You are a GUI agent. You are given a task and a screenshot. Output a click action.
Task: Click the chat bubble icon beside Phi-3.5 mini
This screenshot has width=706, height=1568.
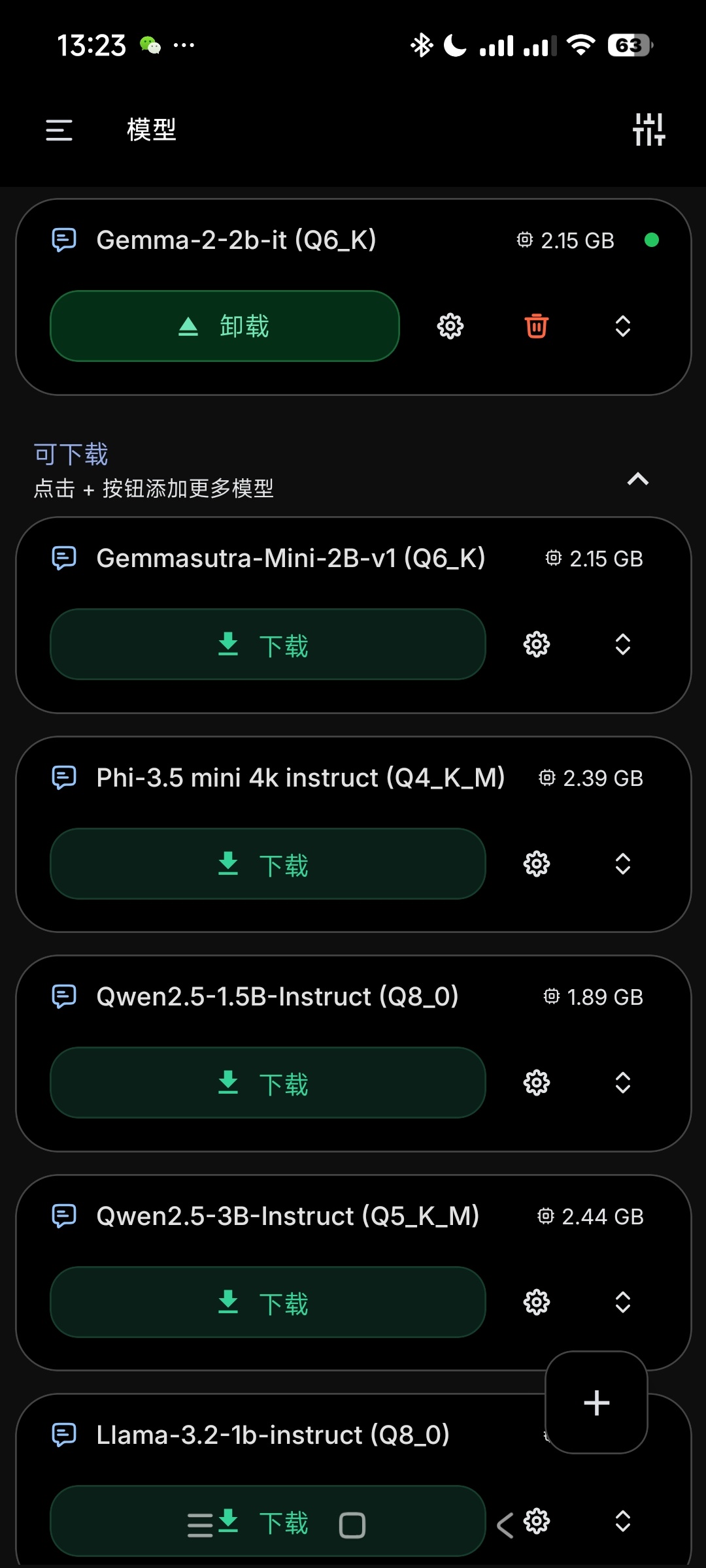tap(64, 777)
